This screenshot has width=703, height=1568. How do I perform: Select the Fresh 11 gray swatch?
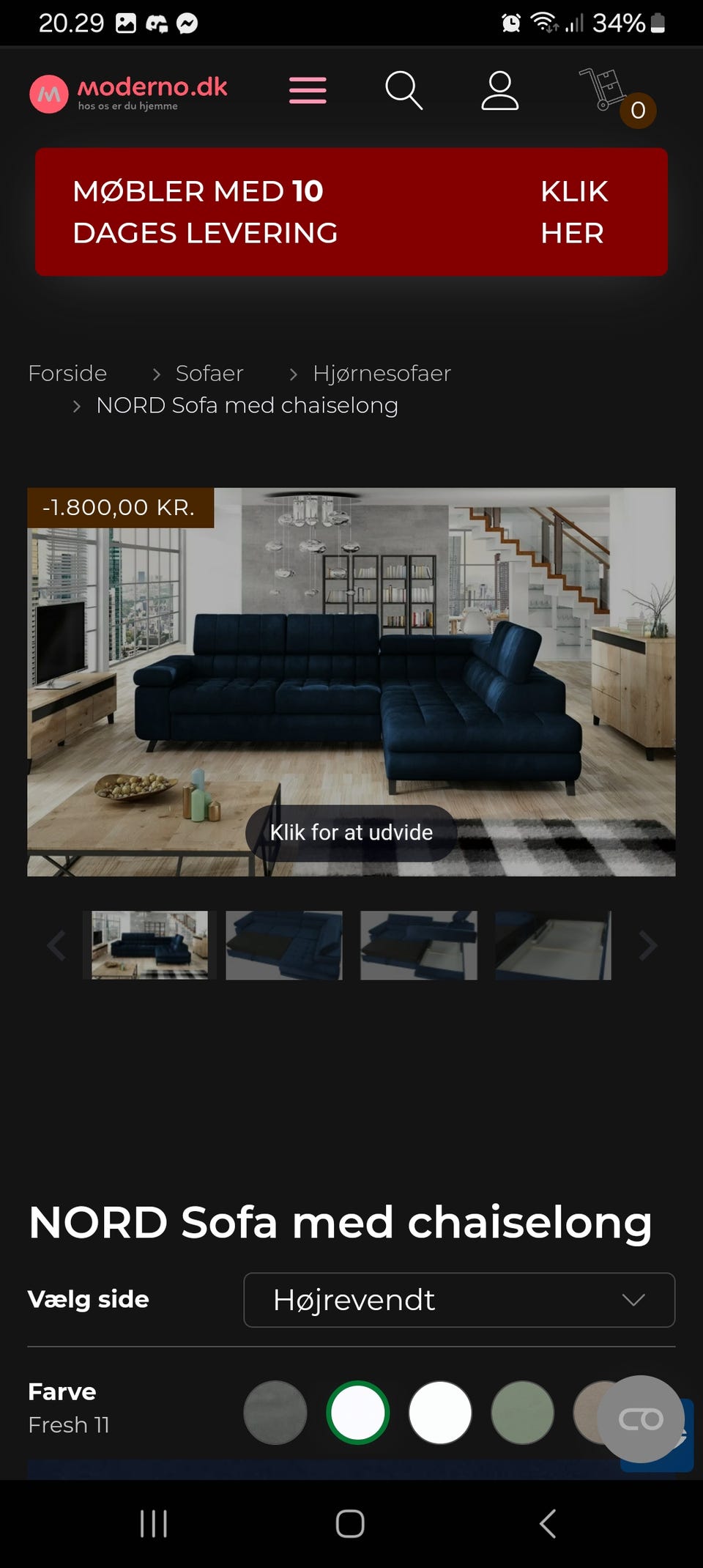[x=275, y=1413]
